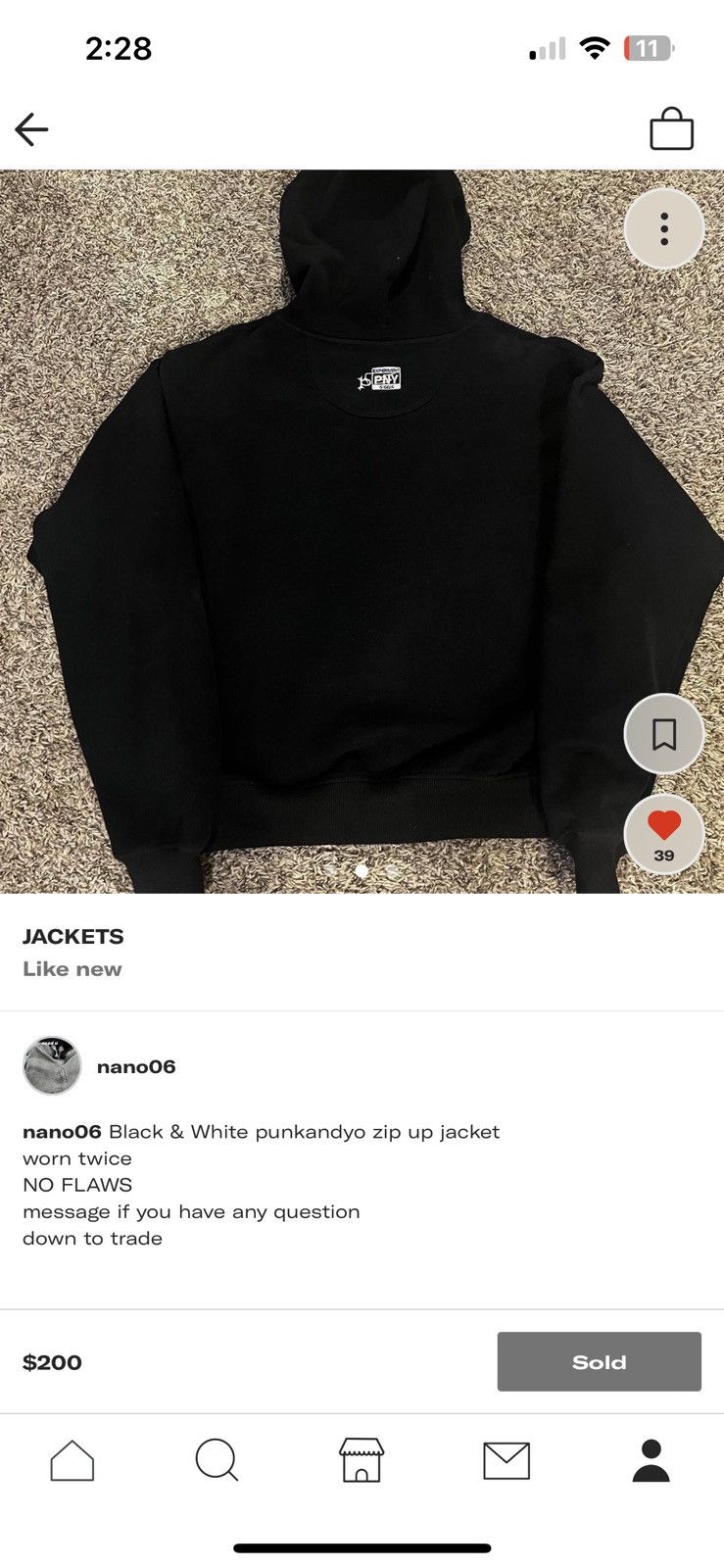Switch to the Search tab
The height and width of the screenshot is (1568, 724).
[217, 1460]
